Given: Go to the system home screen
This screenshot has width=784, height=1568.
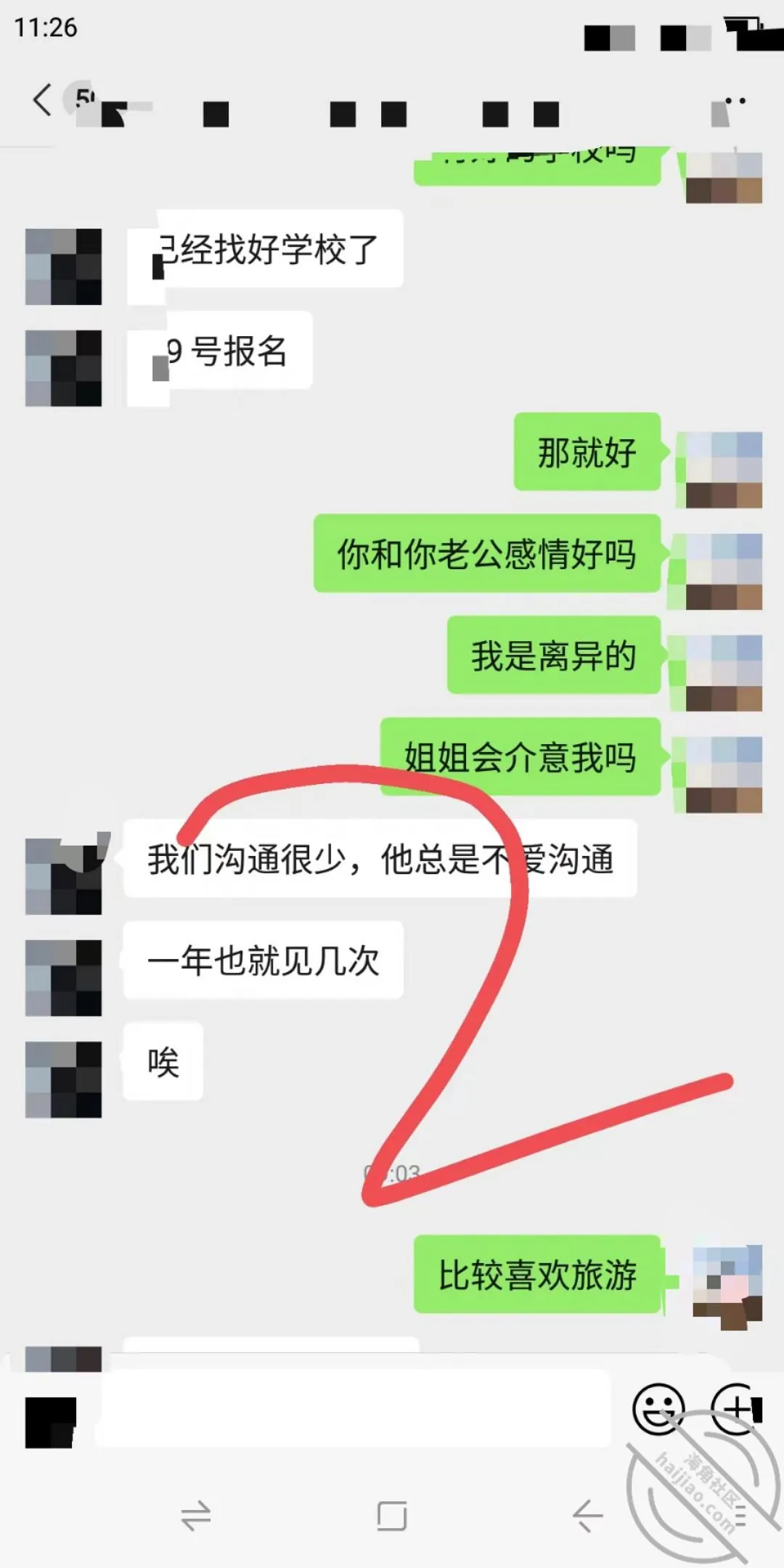Looking at the screenshot, I should point(392,1515).
